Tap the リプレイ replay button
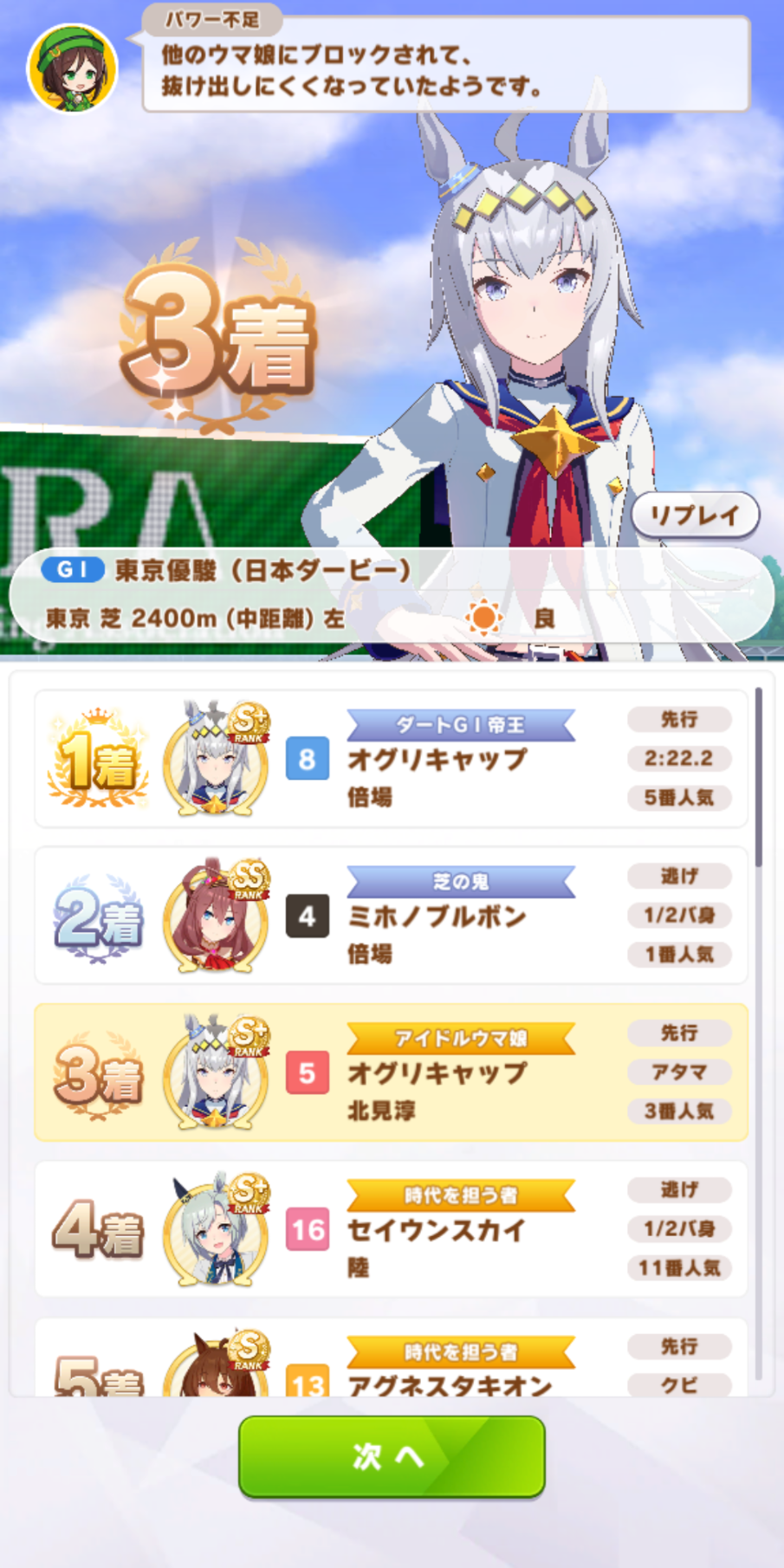Image resolution: width=784 pixels, height=1568 pixels. pos(695,515)
